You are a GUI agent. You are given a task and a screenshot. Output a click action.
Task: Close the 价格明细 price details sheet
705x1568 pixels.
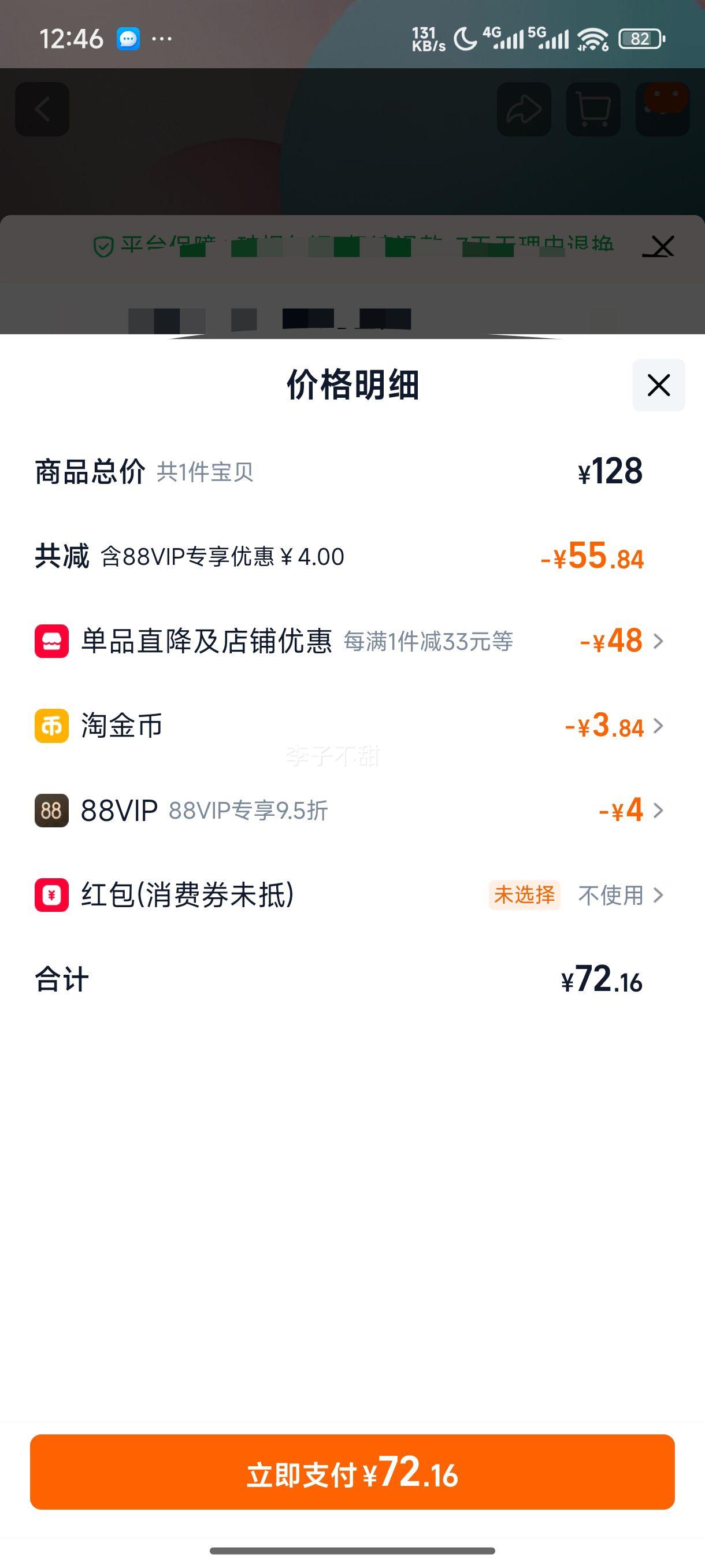click(x=658, y=384)
